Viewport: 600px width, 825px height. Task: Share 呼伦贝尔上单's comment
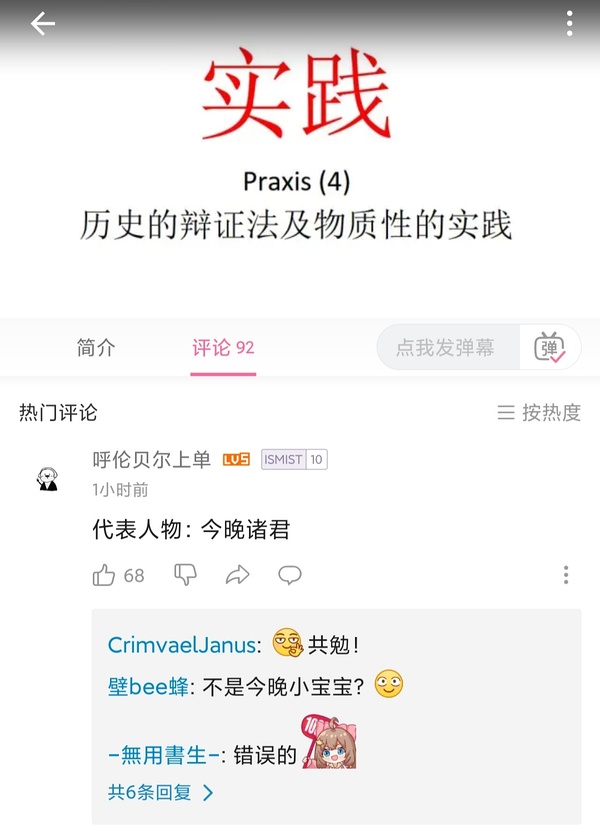click(237, 575)
